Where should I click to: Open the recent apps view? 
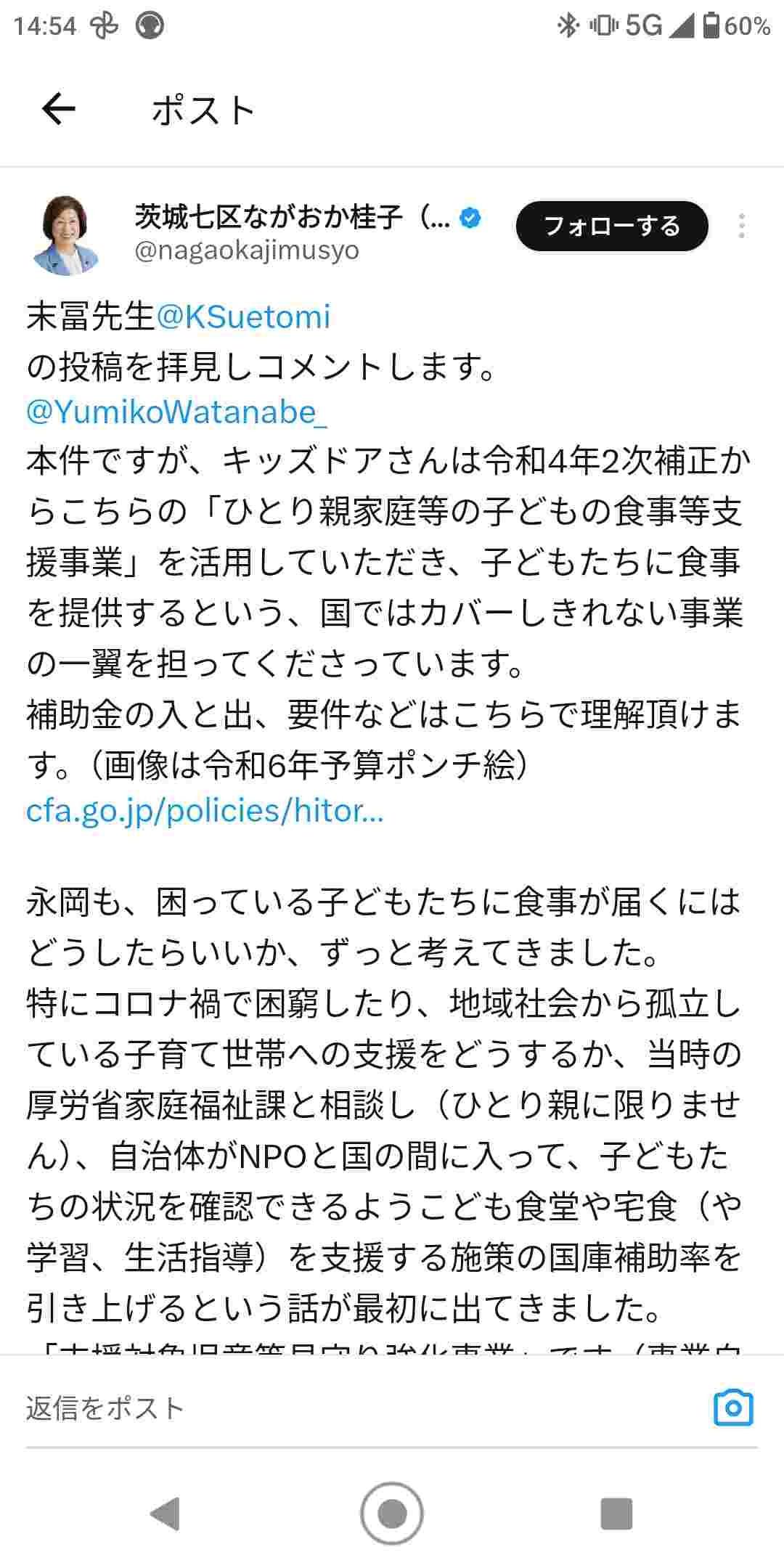click(x=616, y=1514)
